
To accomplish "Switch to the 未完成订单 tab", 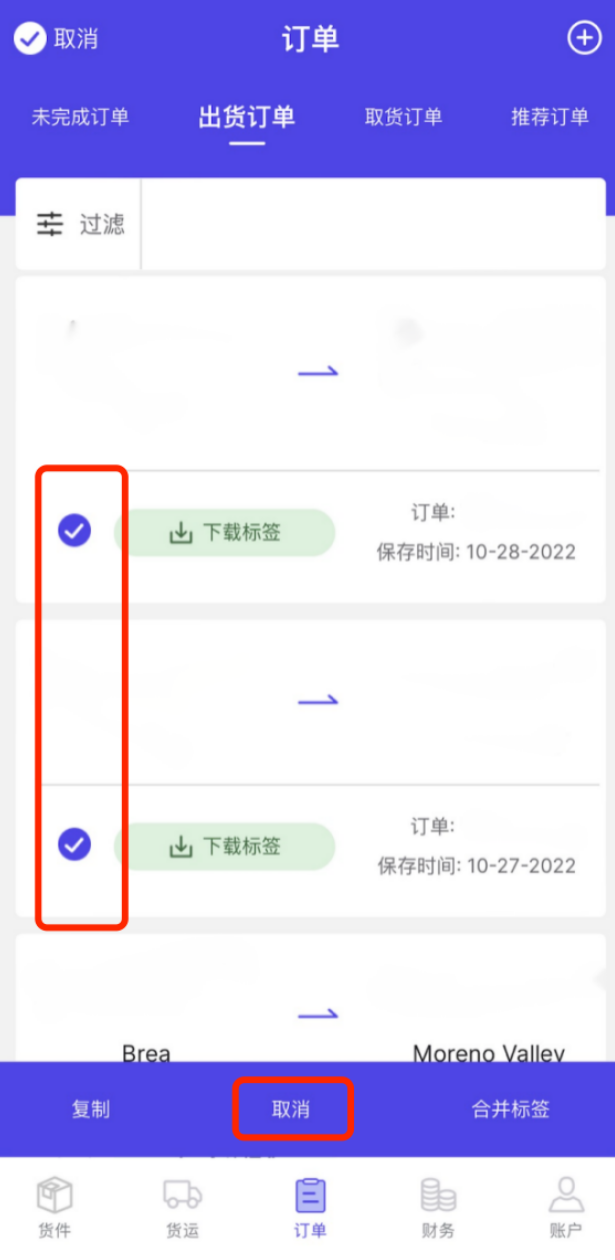I will coord(80,117).
